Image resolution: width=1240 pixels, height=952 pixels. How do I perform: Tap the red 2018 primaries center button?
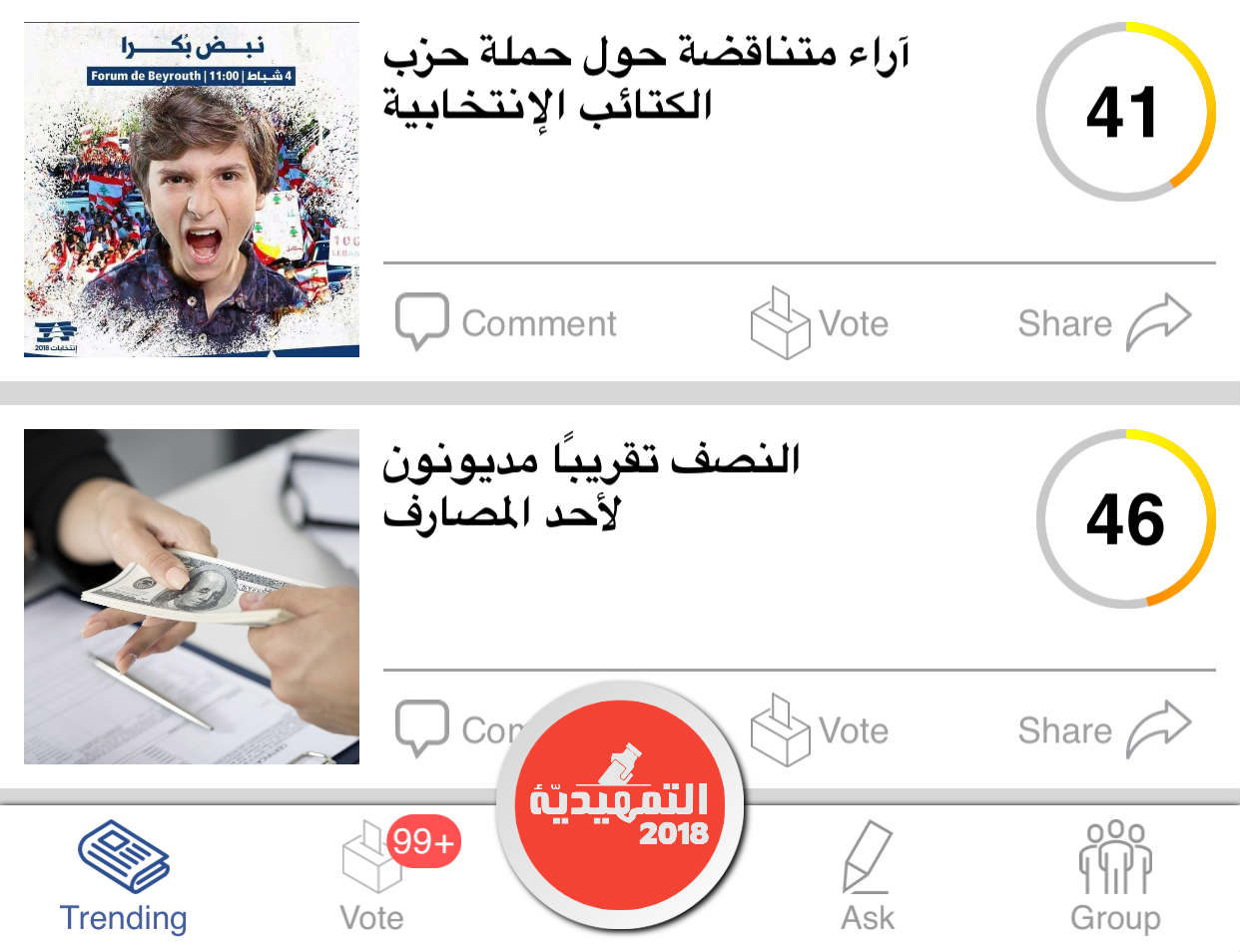tap(620, 806)
